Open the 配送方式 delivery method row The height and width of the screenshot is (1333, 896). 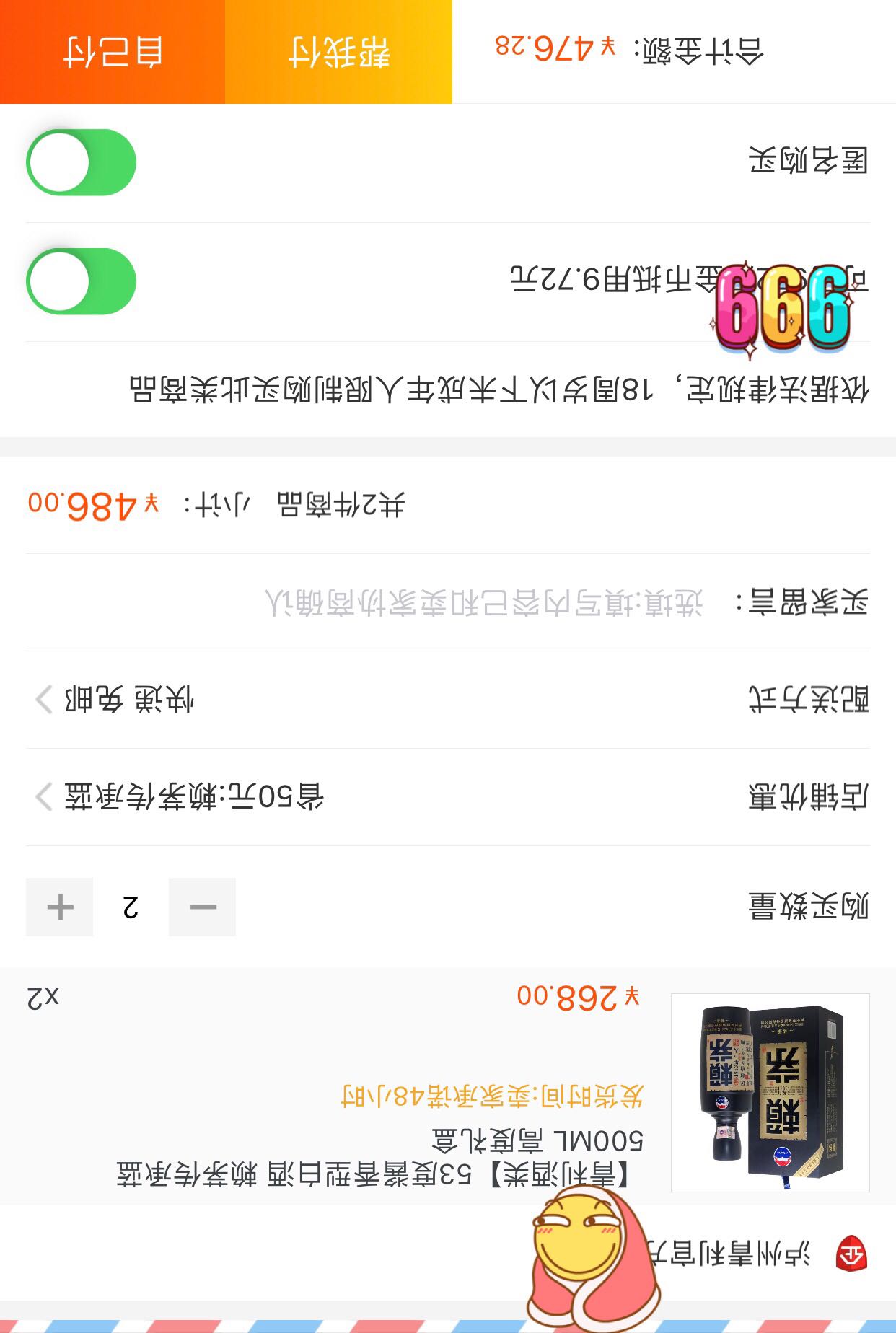click(447, 700)
